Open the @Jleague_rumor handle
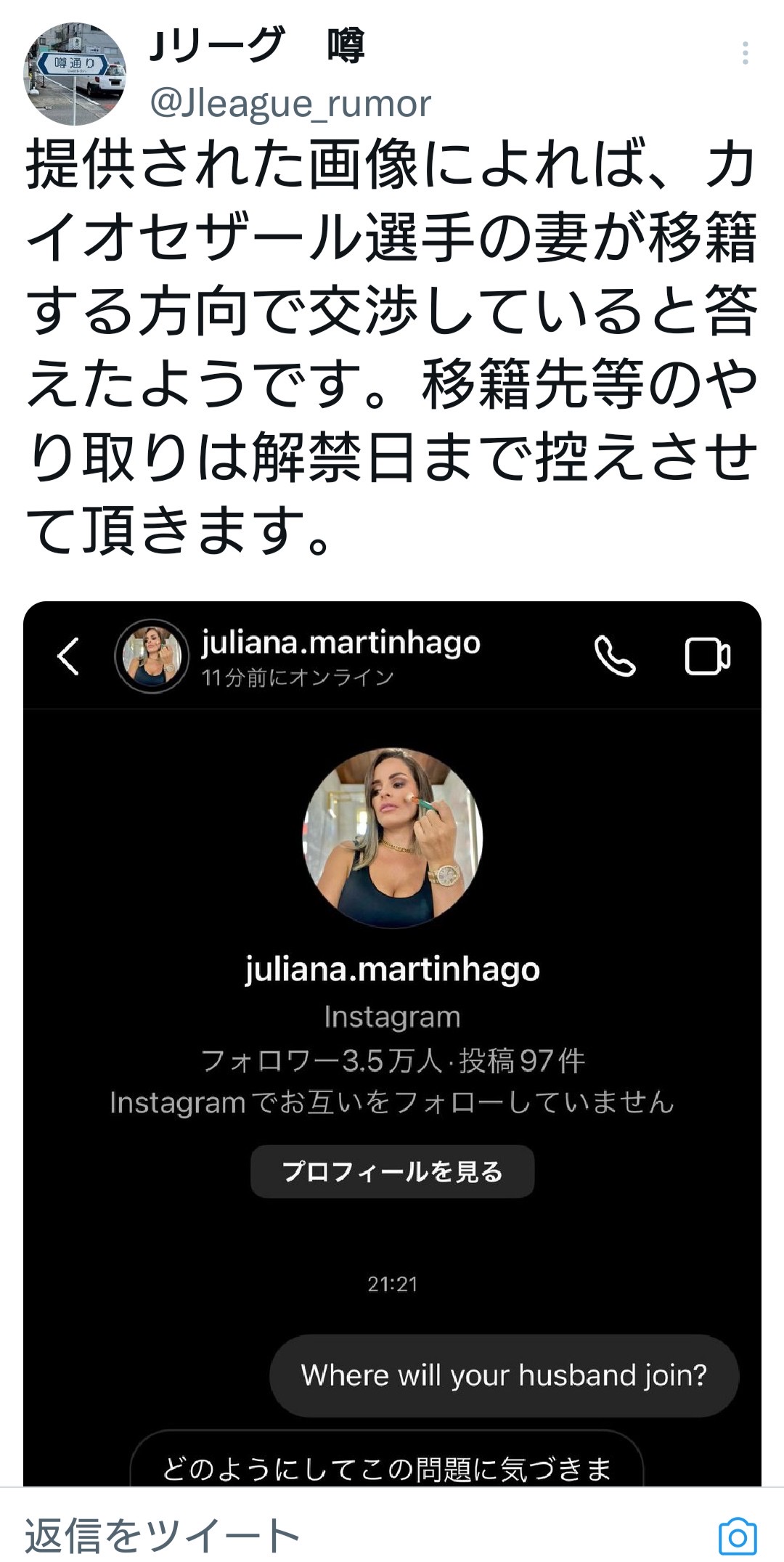This screenshot has height=1562, width=784. [290, 103]
